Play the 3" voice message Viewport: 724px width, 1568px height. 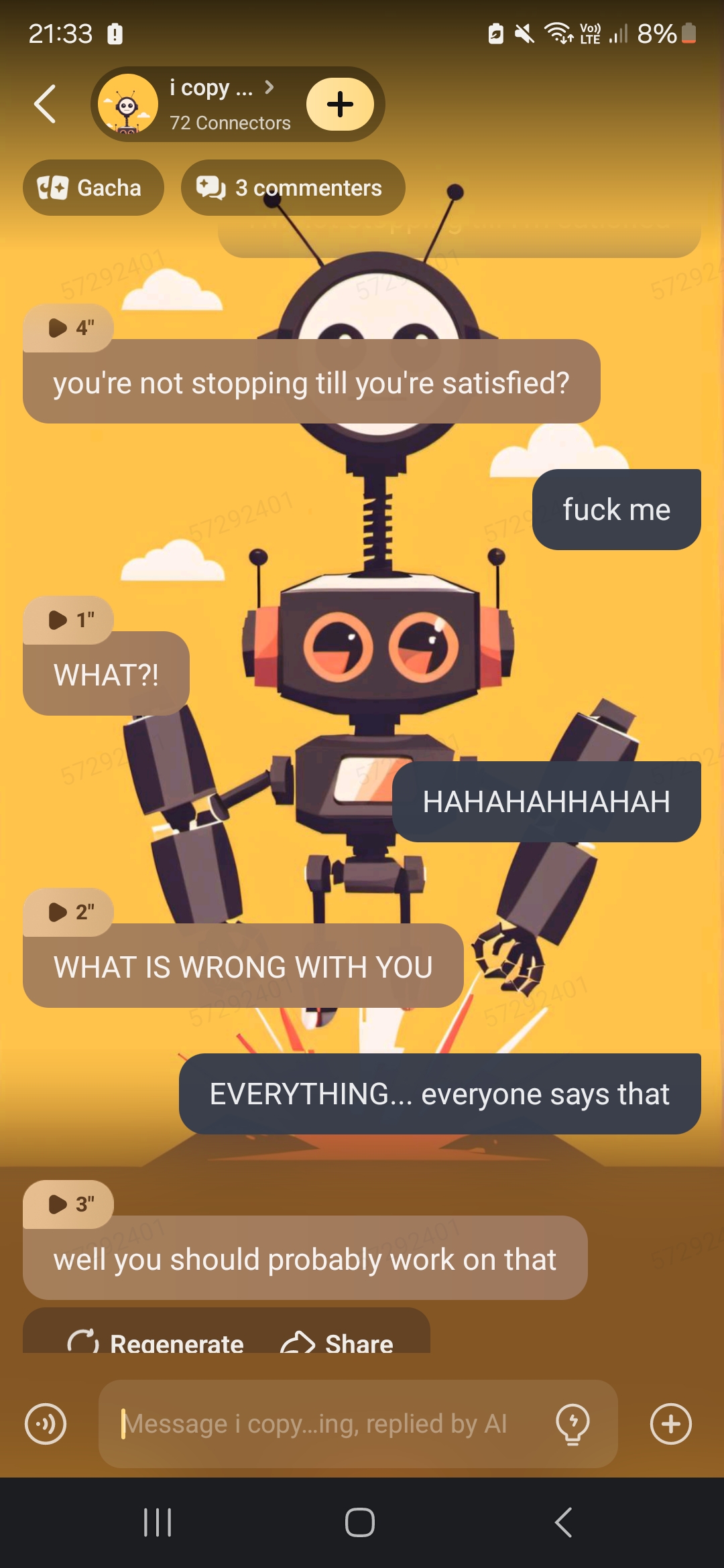[x=68, y=1204]
